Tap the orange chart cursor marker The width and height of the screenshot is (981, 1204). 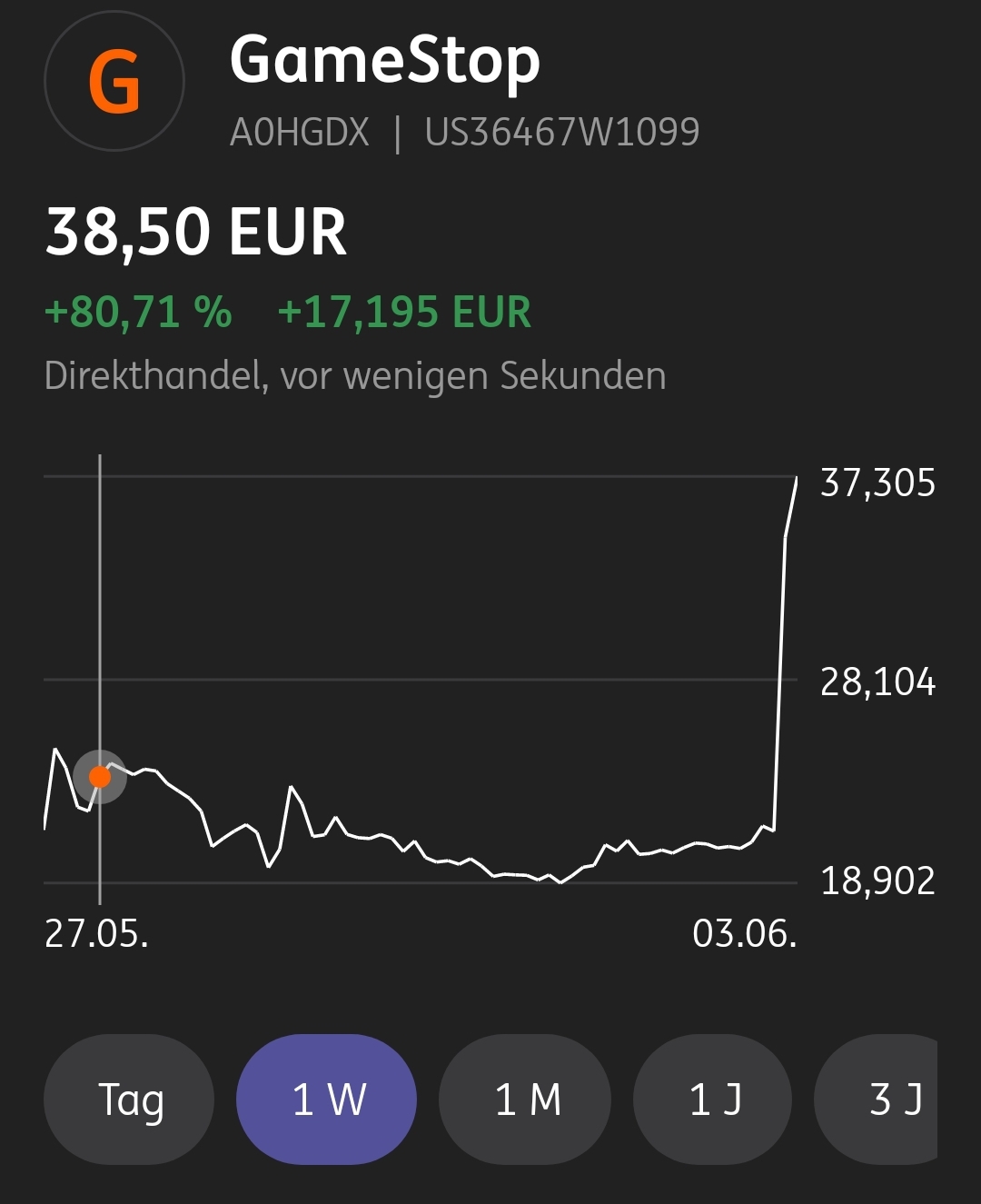100,777
